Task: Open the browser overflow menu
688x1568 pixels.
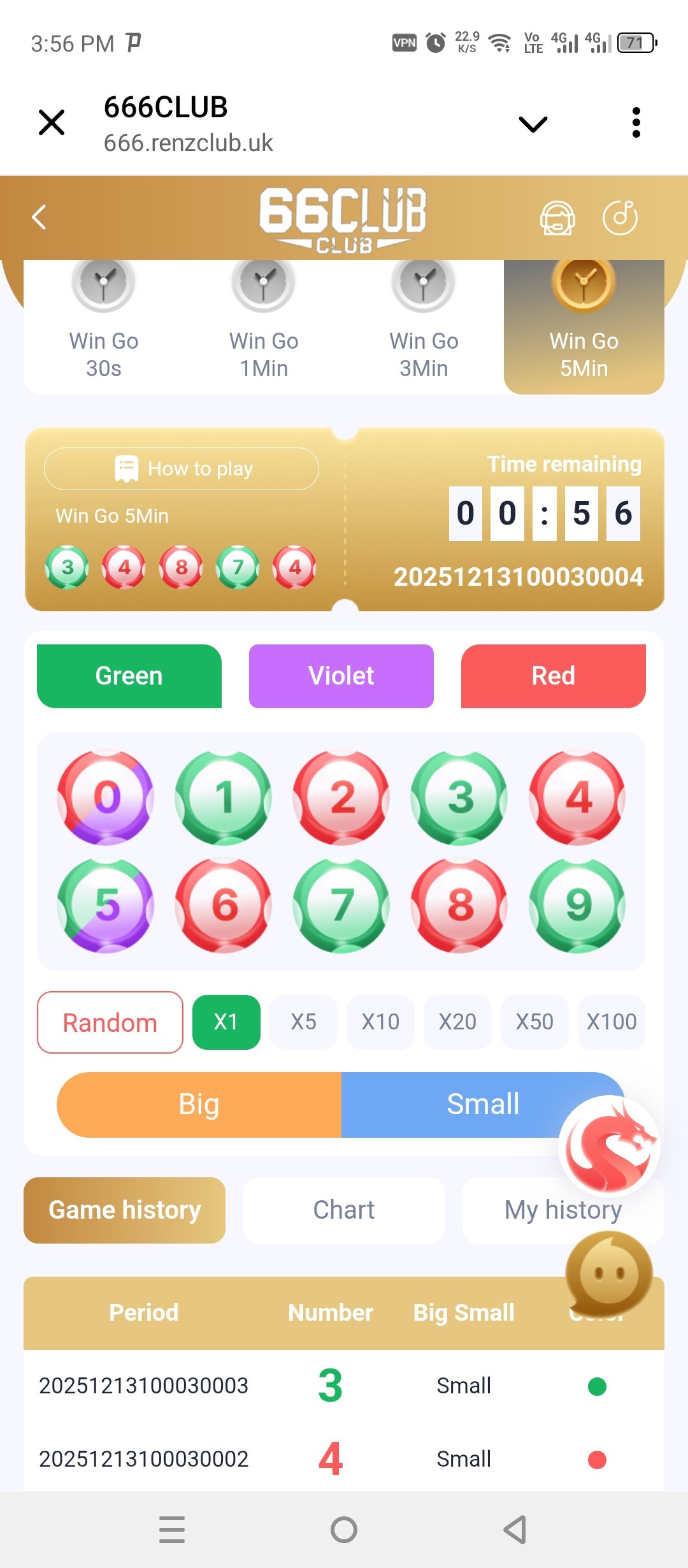Action: click(x=635, y=122)
